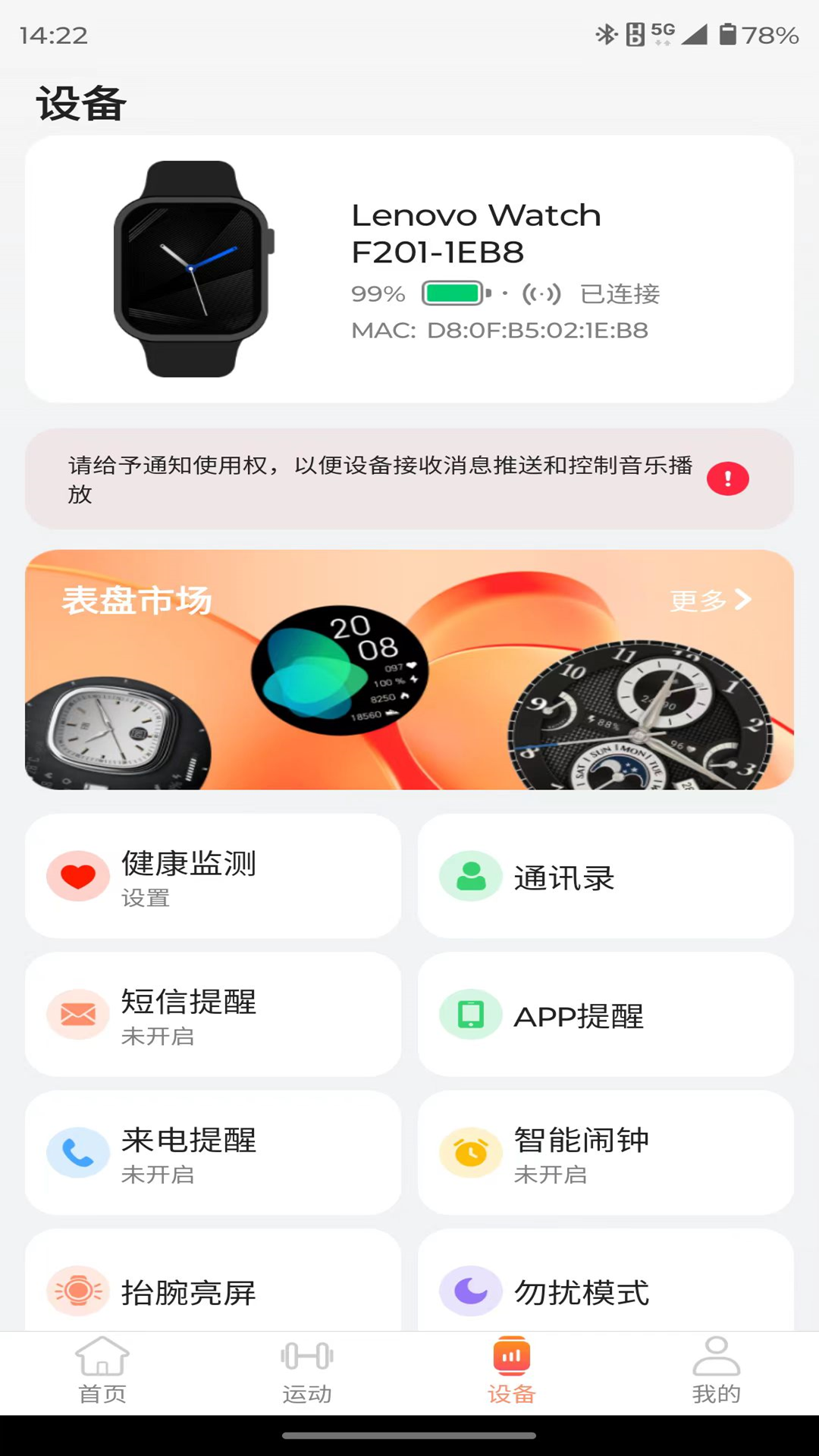Open 来电提醒 call reminder

coord(213,1153)
